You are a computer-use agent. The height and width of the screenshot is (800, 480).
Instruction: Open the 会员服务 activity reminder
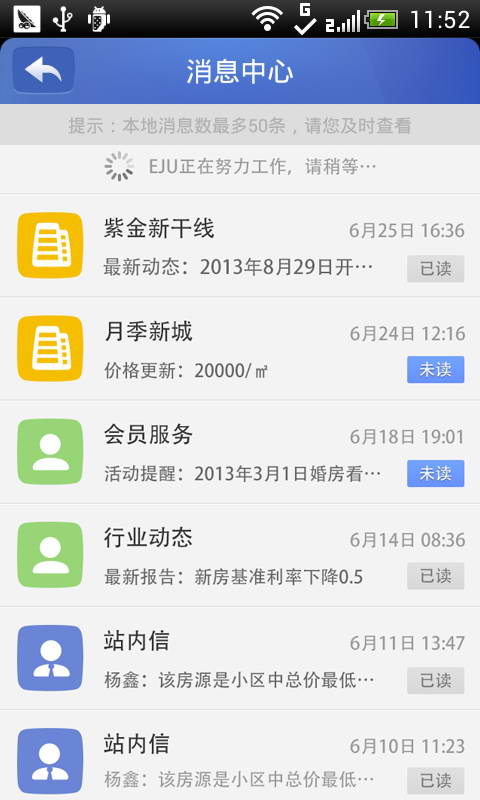[240, 453]
